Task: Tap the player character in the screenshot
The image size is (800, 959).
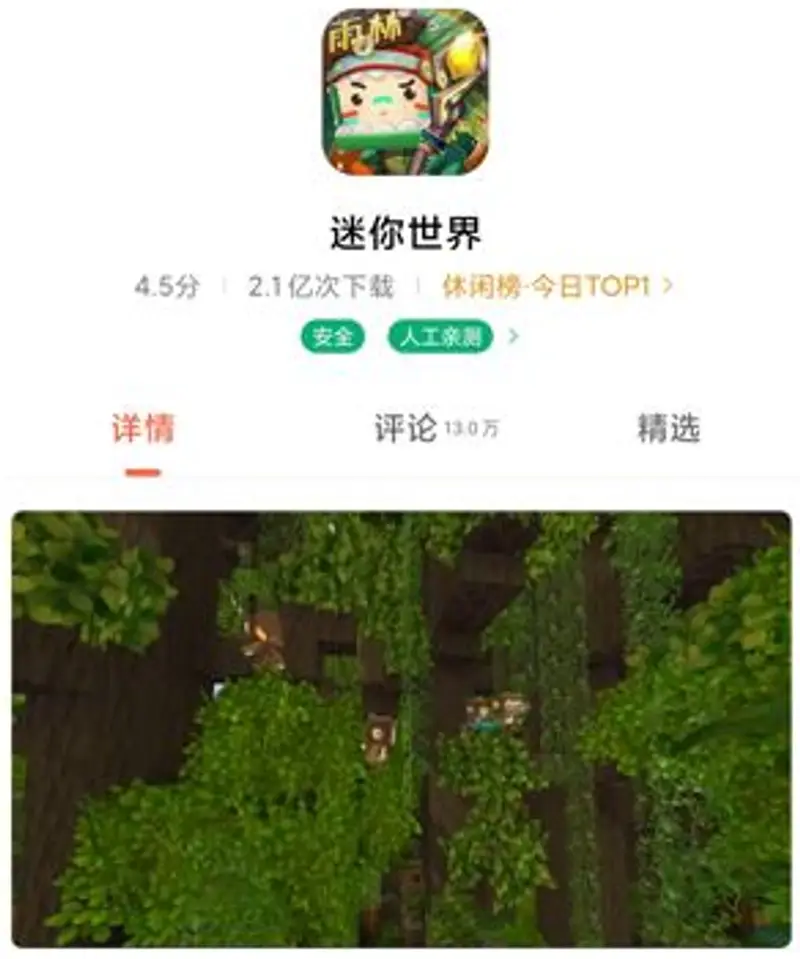Action: pyautogui.click(x=486, y=716)
